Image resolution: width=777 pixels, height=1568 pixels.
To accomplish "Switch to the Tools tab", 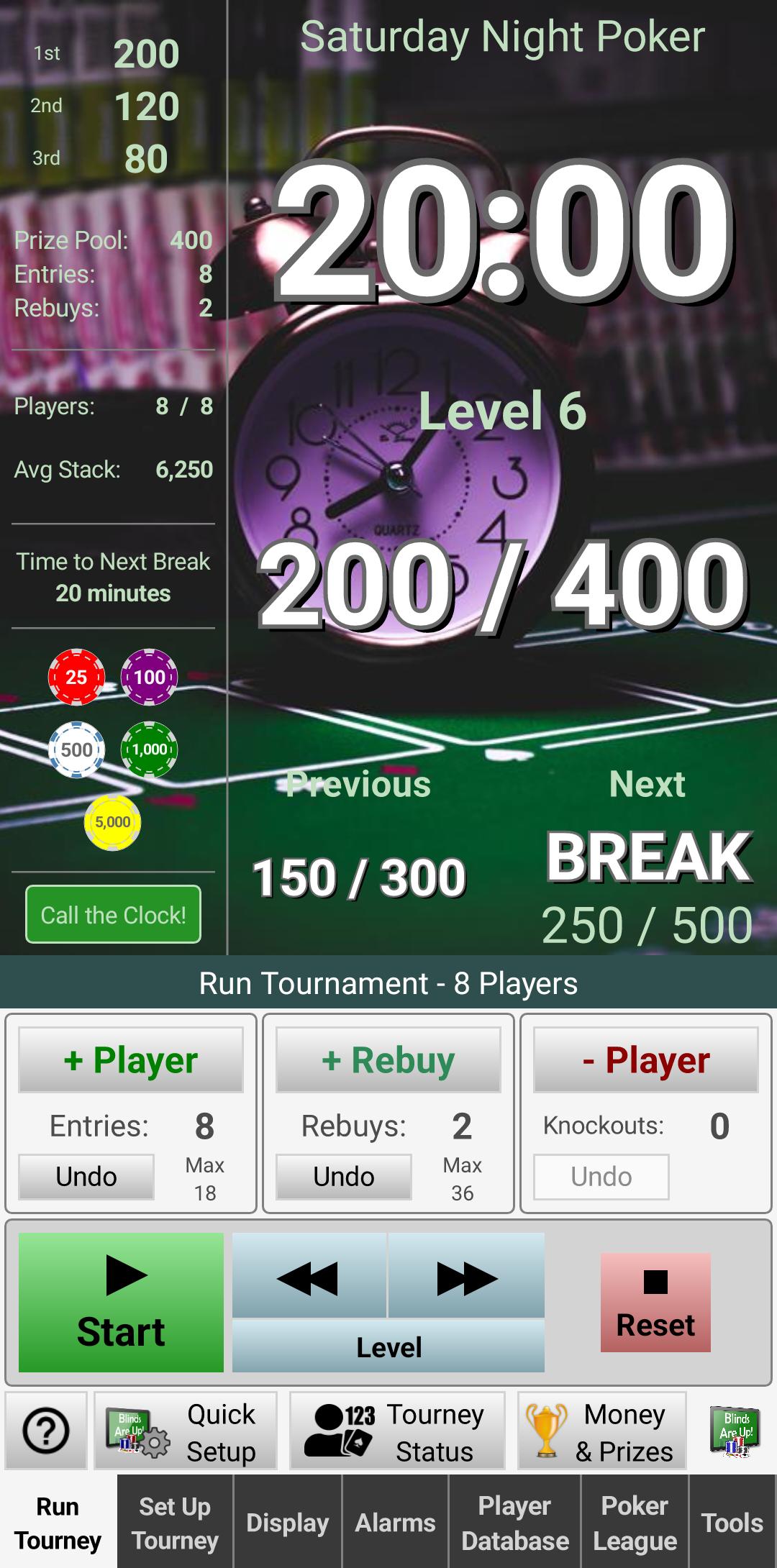I will click(732, 1522).
